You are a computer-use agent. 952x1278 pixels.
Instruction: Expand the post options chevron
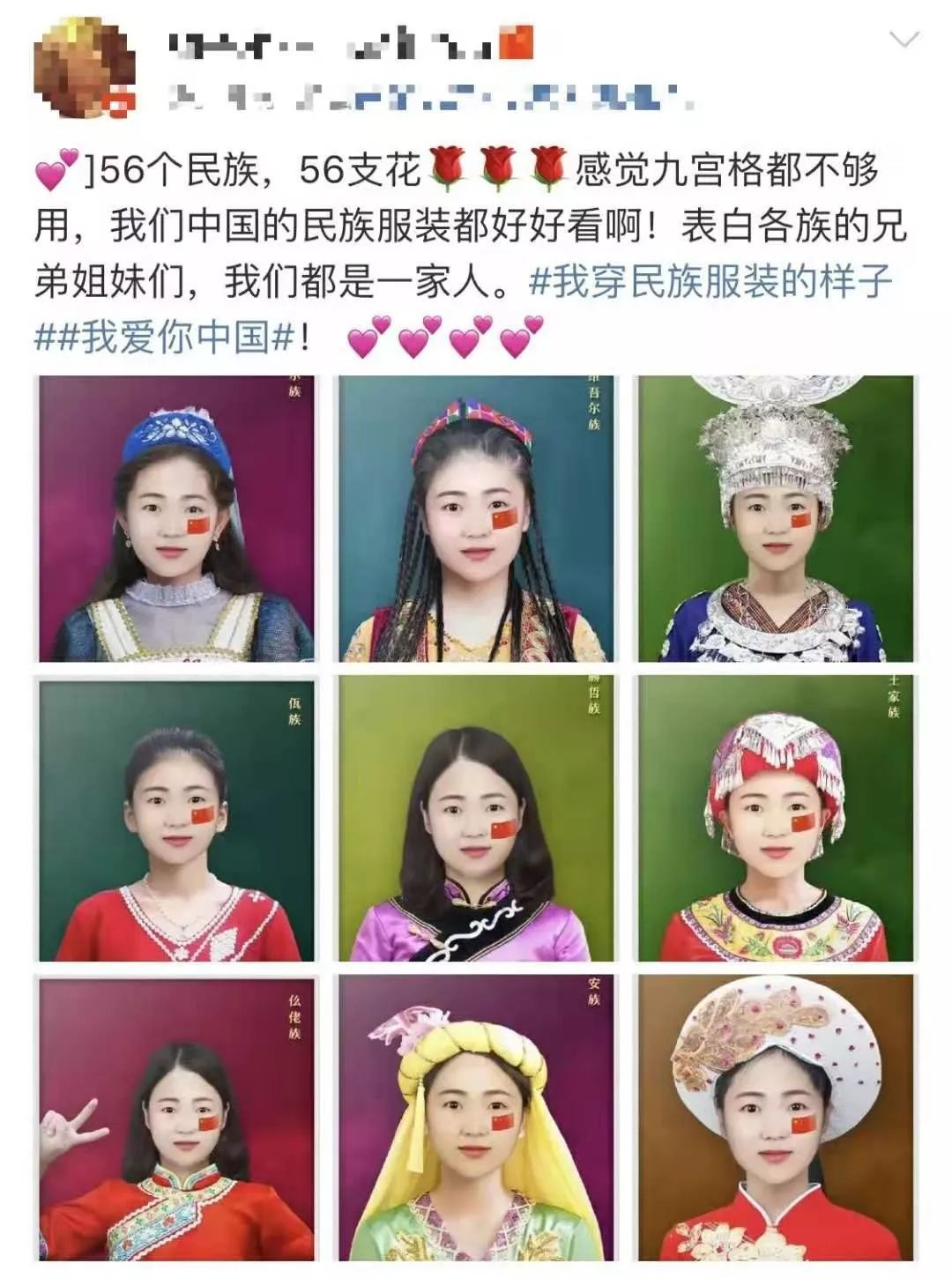pyautogui.click(x=904, y=40)
